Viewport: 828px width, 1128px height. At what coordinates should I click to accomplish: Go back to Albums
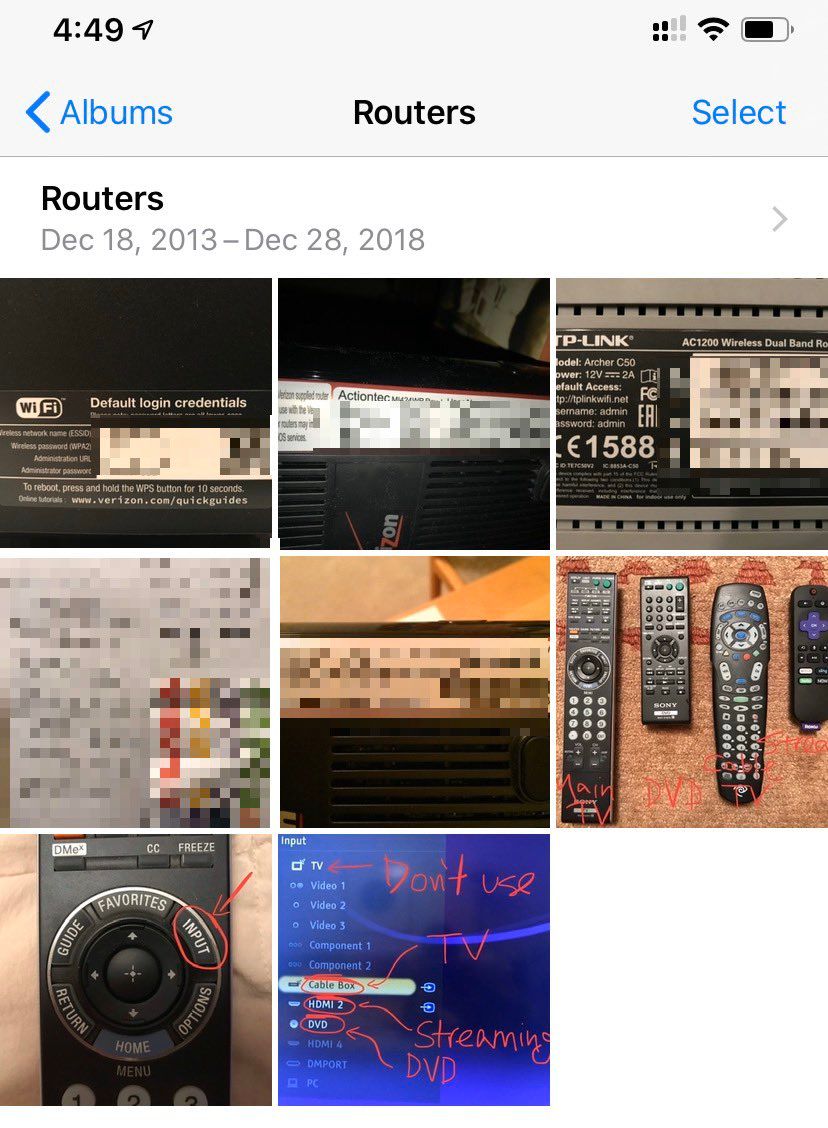click(x=100, y=112)
